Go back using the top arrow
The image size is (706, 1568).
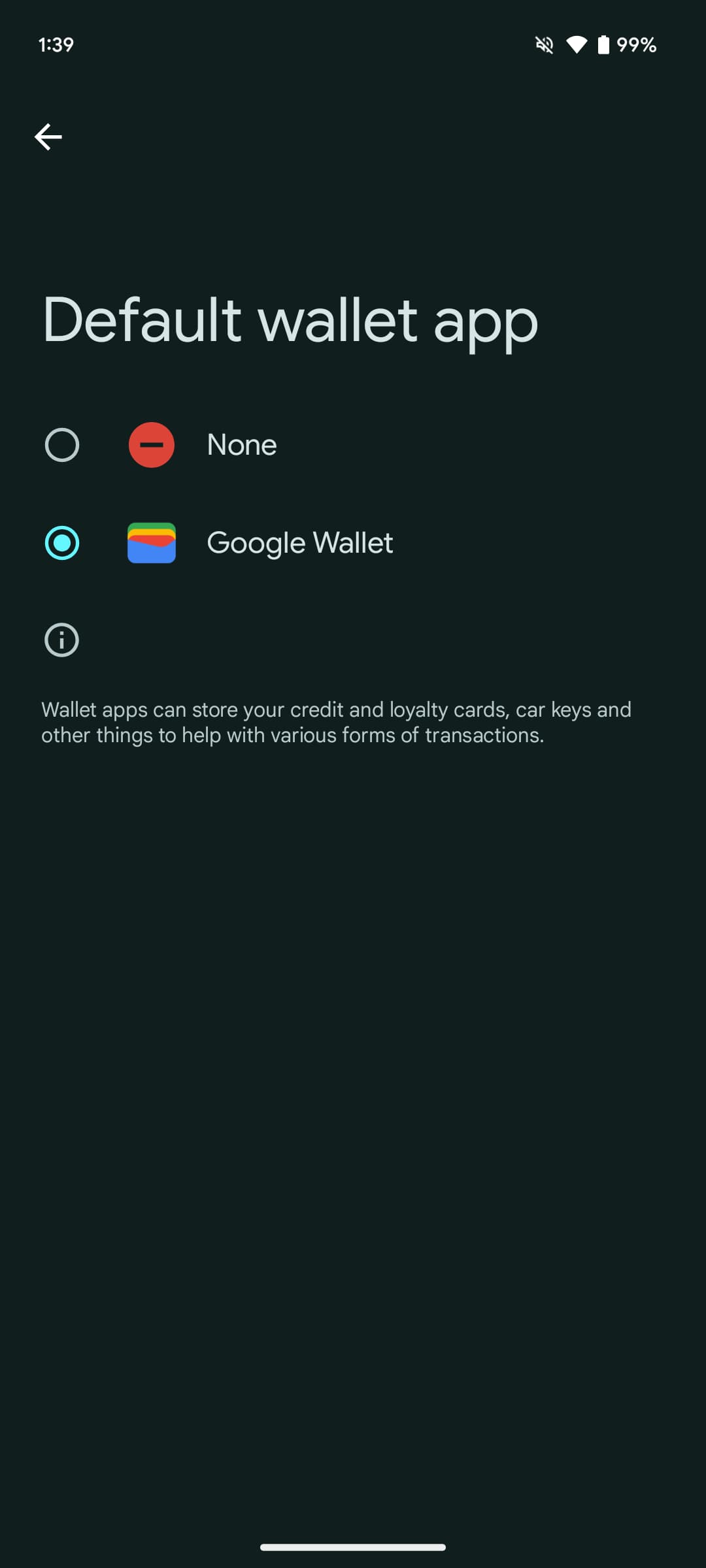tap(48, 137)
